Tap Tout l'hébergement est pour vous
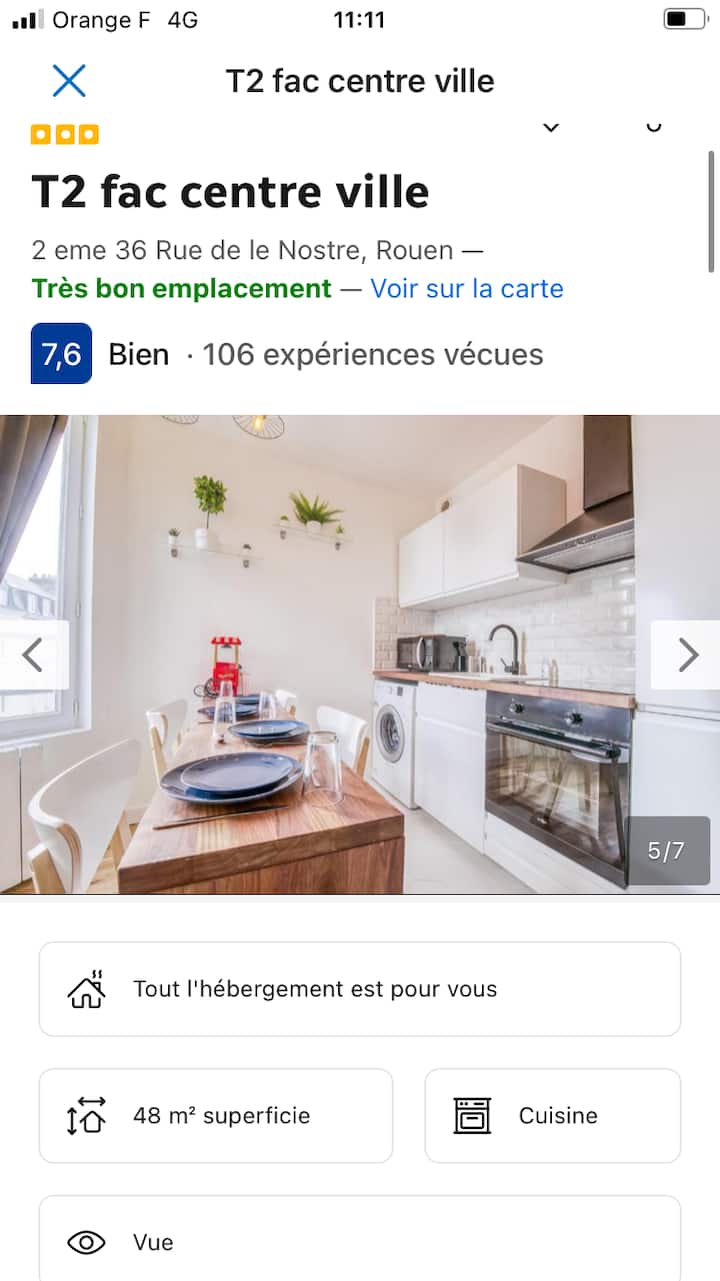720x1281 pixels. [360, 990]
